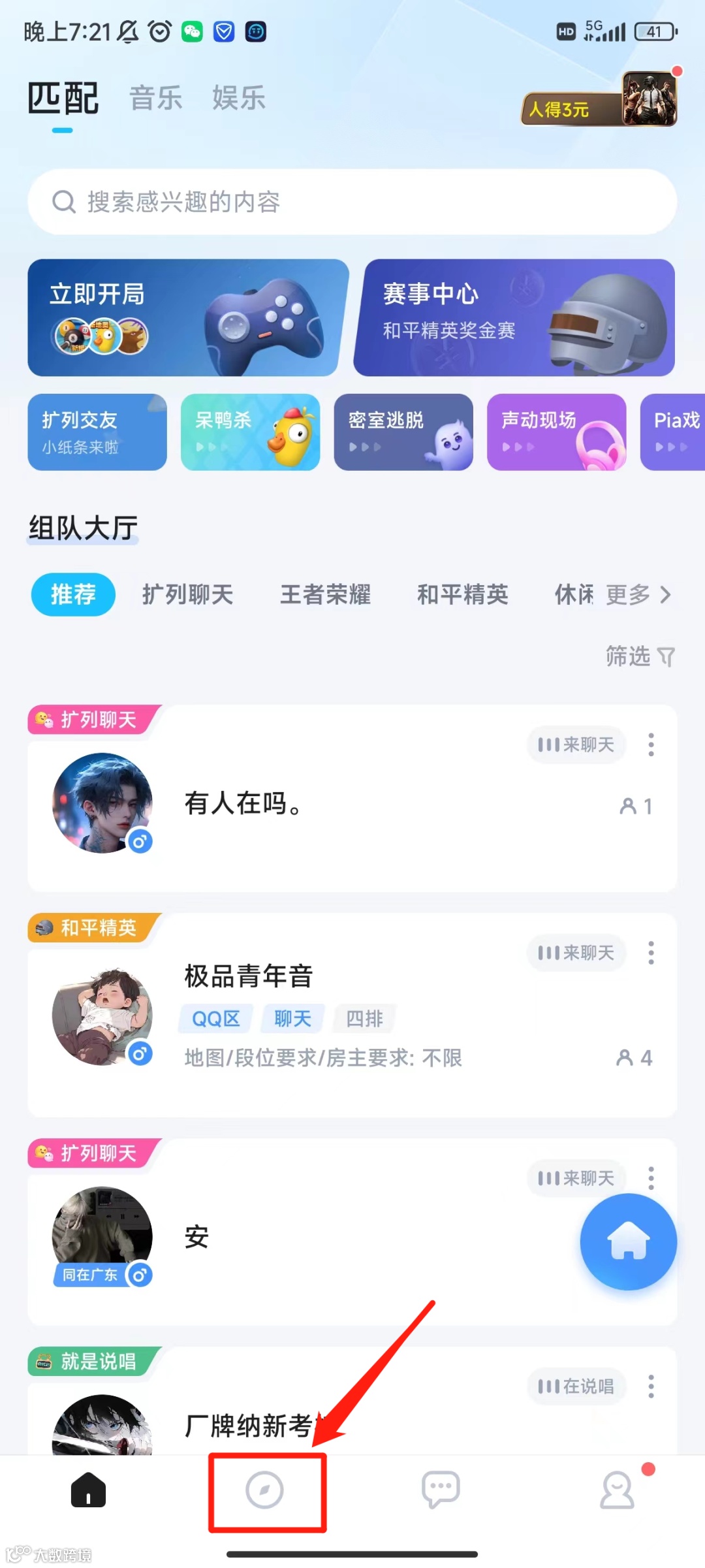Expand 更多 lobby categories
Image resolution: width=705 pixels, height=1568 pixels.
638,595
